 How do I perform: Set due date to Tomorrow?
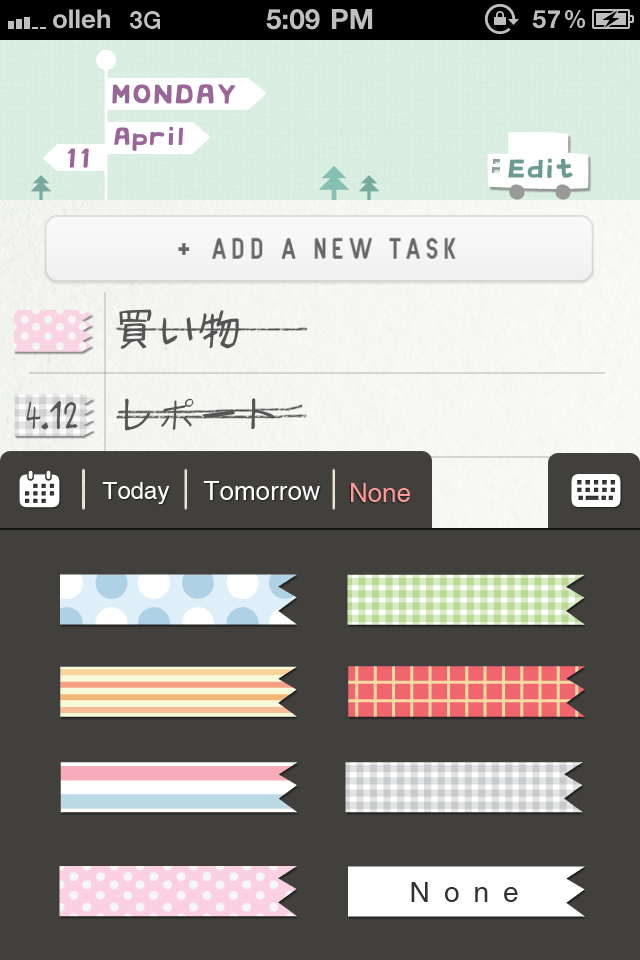tap(261, 491)
